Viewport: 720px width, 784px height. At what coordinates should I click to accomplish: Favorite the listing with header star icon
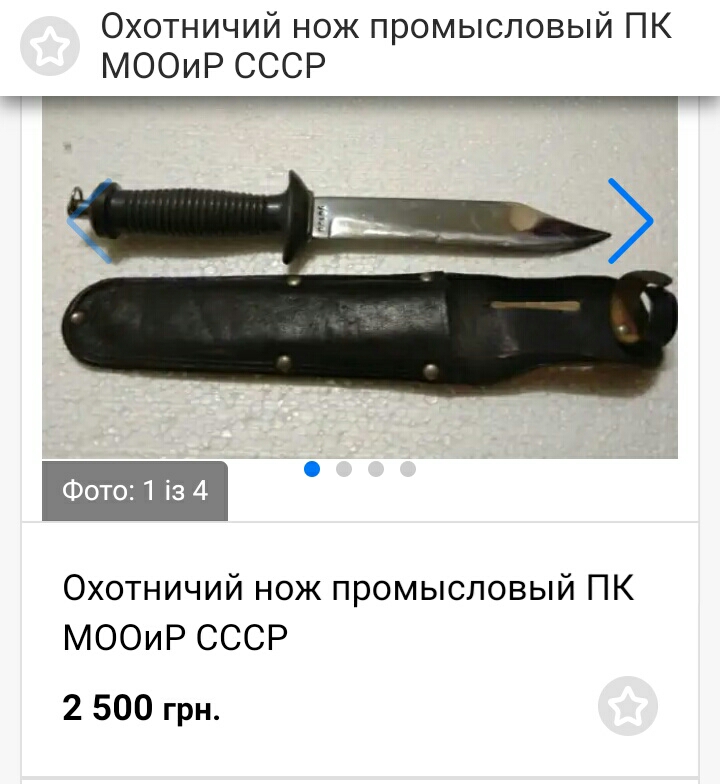(49, 47)
